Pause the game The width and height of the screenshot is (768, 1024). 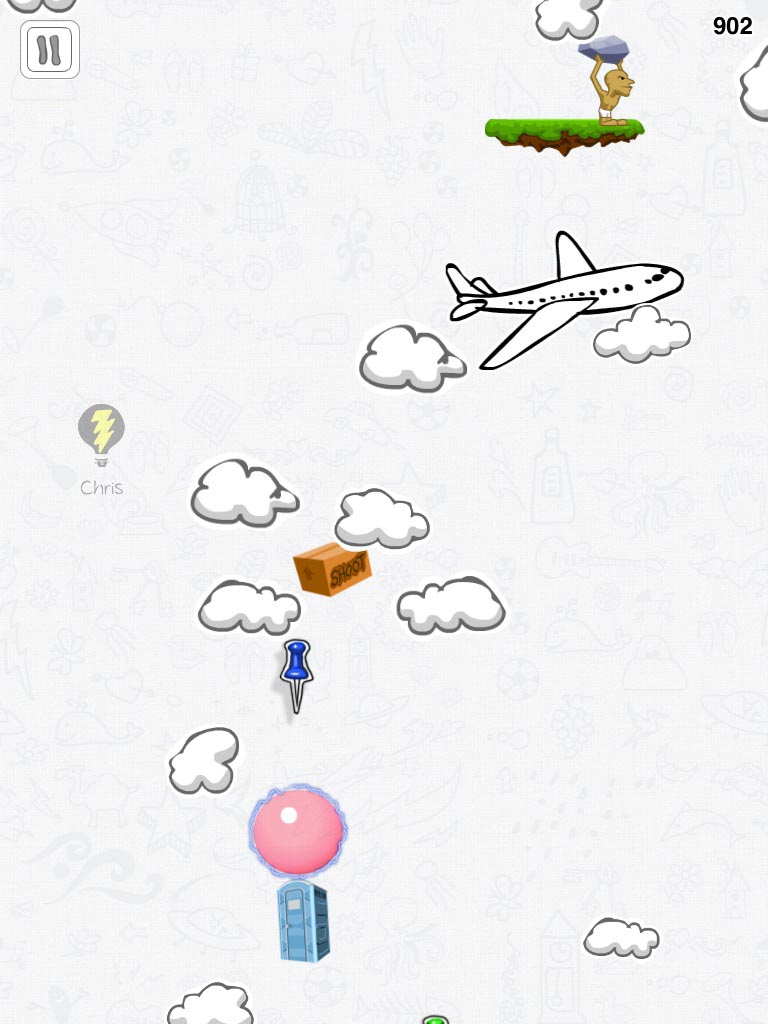[49, 49]
